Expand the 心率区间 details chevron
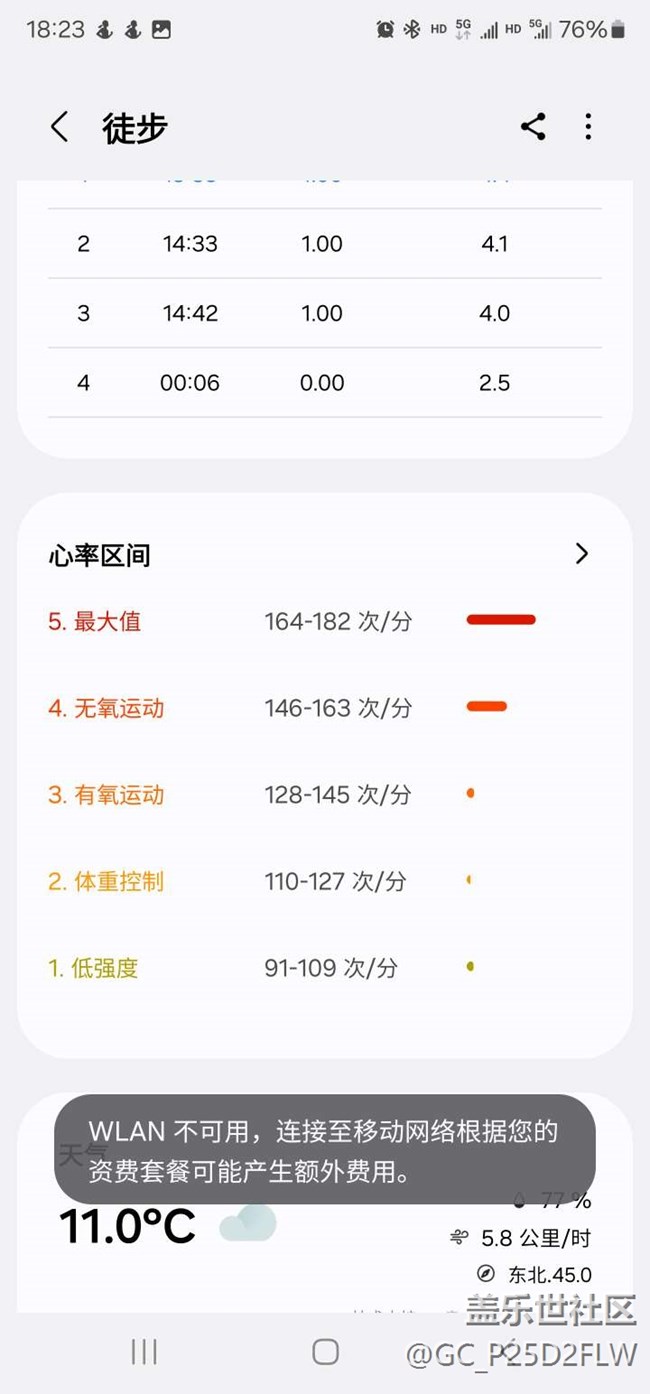The width and height of the screenshot is (650, 1394). 582,554
